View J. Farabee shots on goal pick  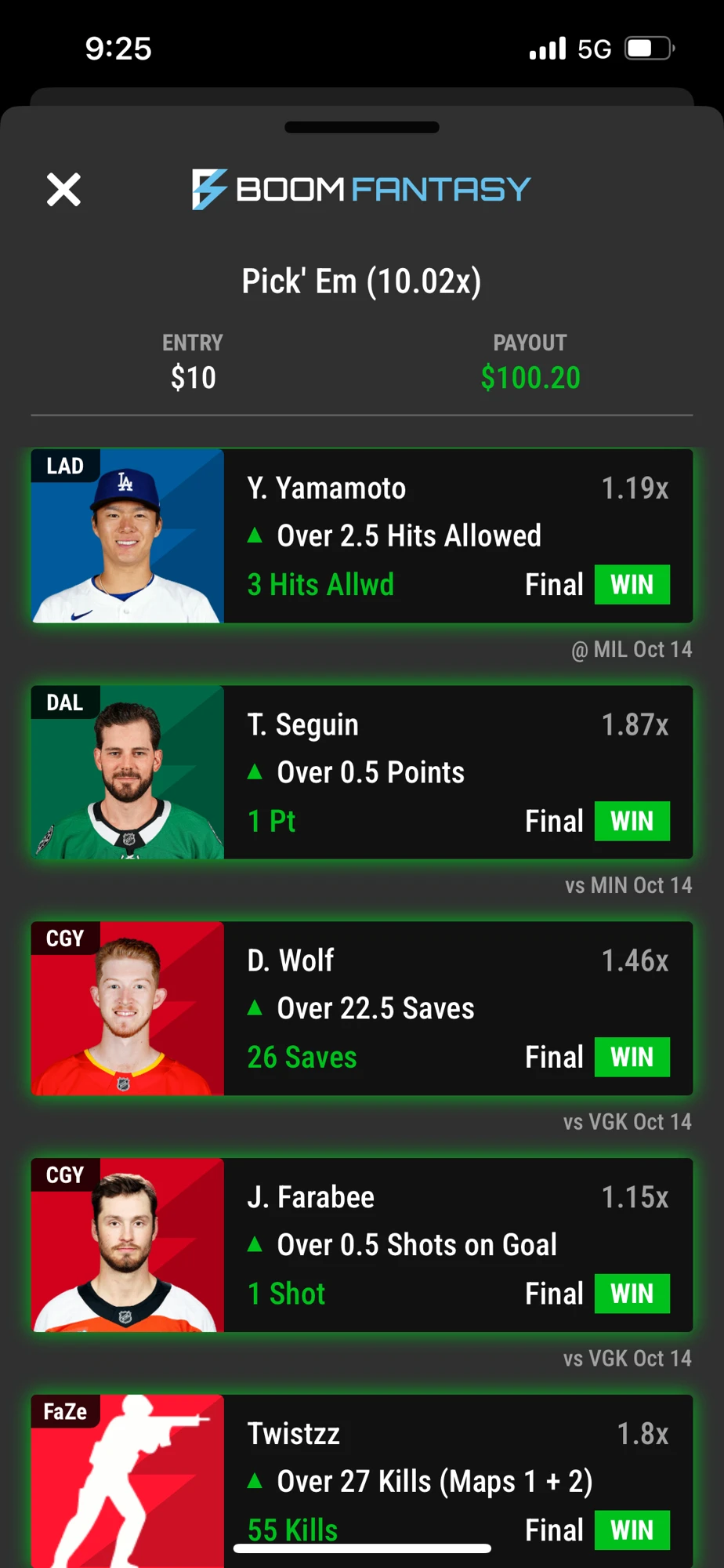pos(362,1245)
